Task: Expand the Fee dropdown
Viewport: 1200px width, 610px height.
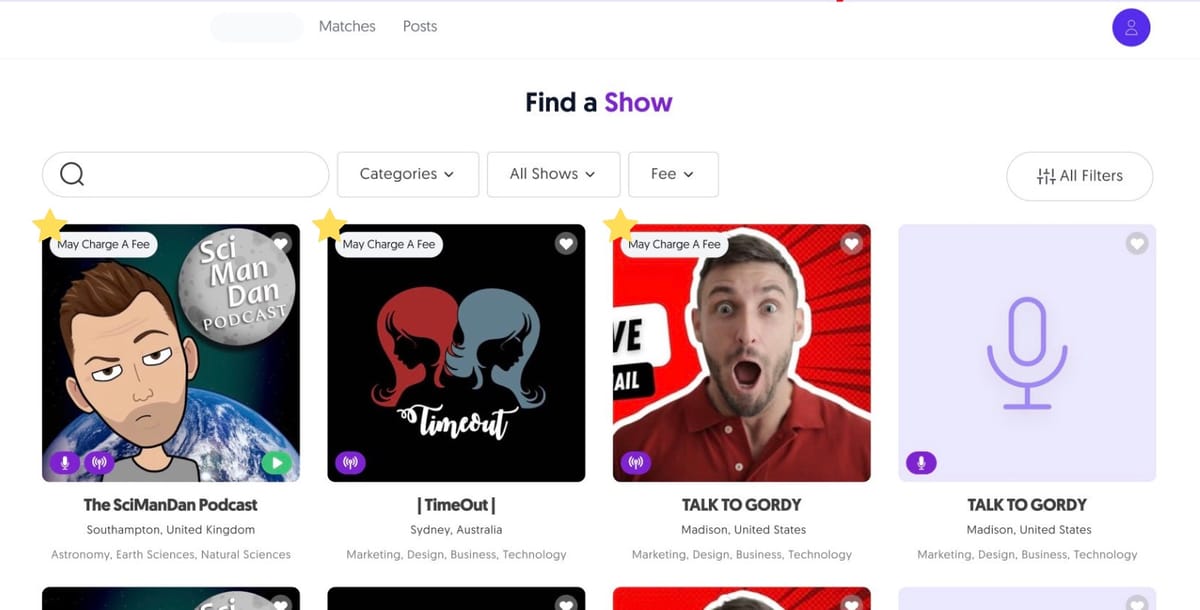Action: click(x=673, y=174)
